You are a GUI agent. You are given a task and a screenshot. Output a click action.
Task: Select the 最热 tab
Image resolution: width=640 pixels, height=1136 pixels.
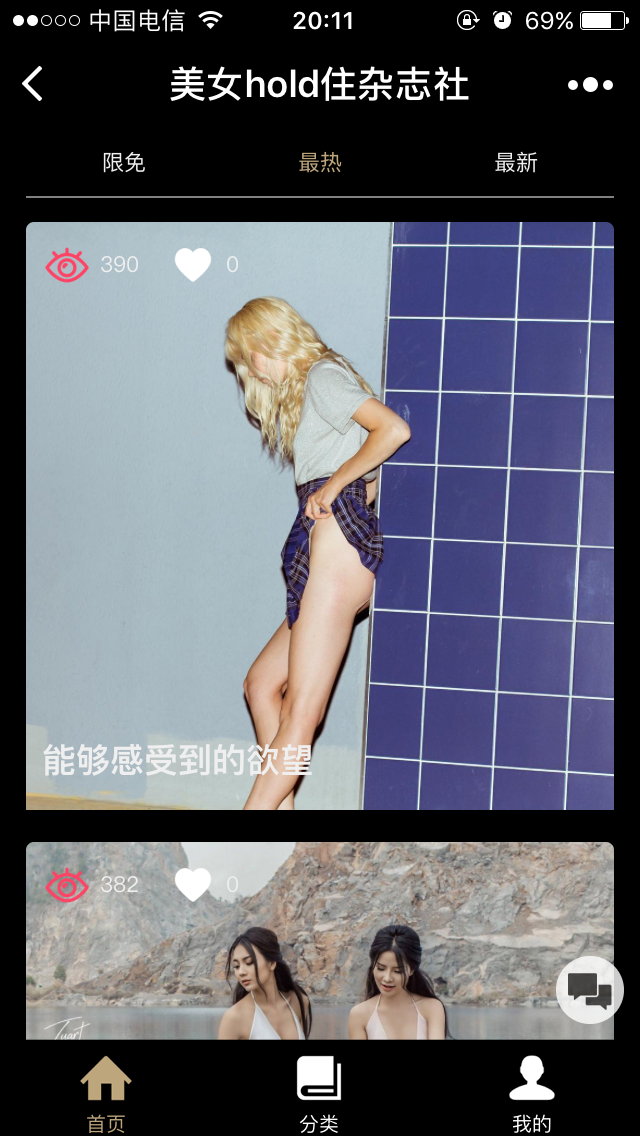320,163
